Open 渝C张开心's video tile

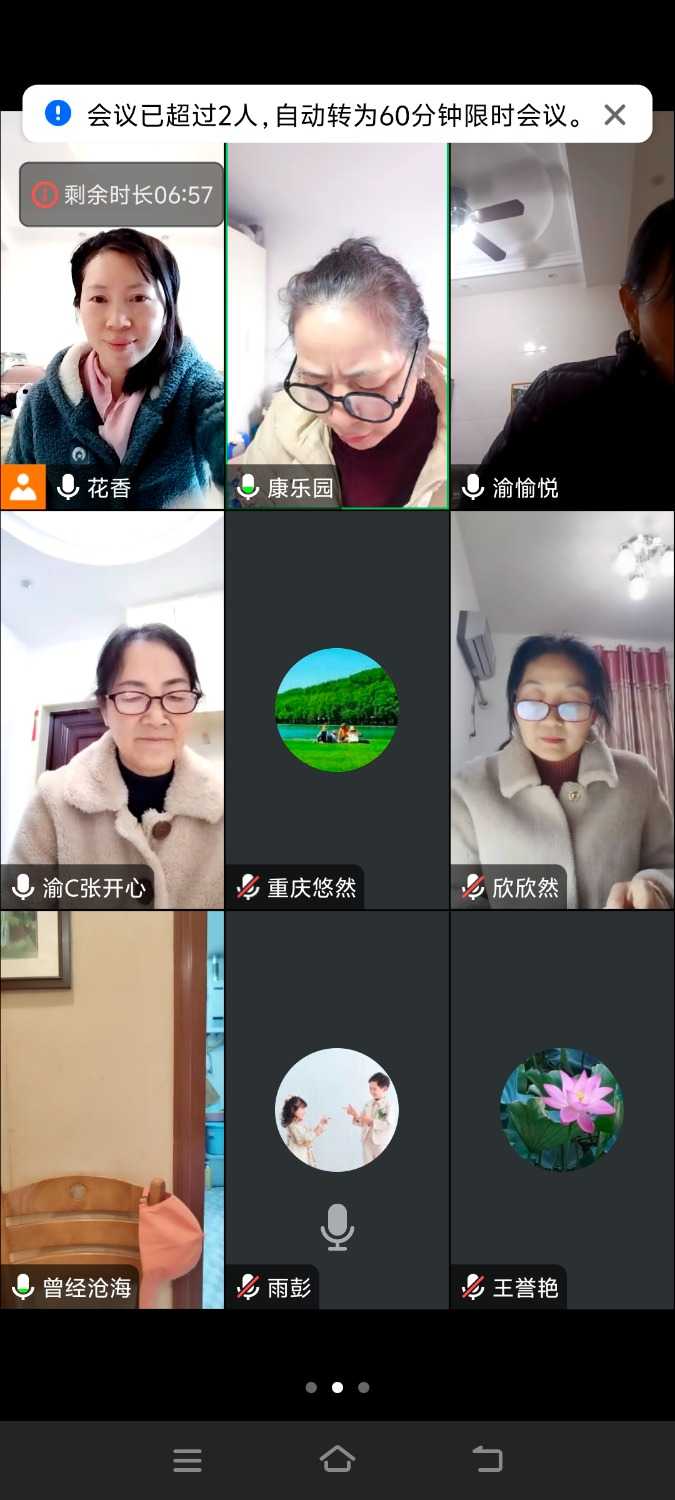112,710
